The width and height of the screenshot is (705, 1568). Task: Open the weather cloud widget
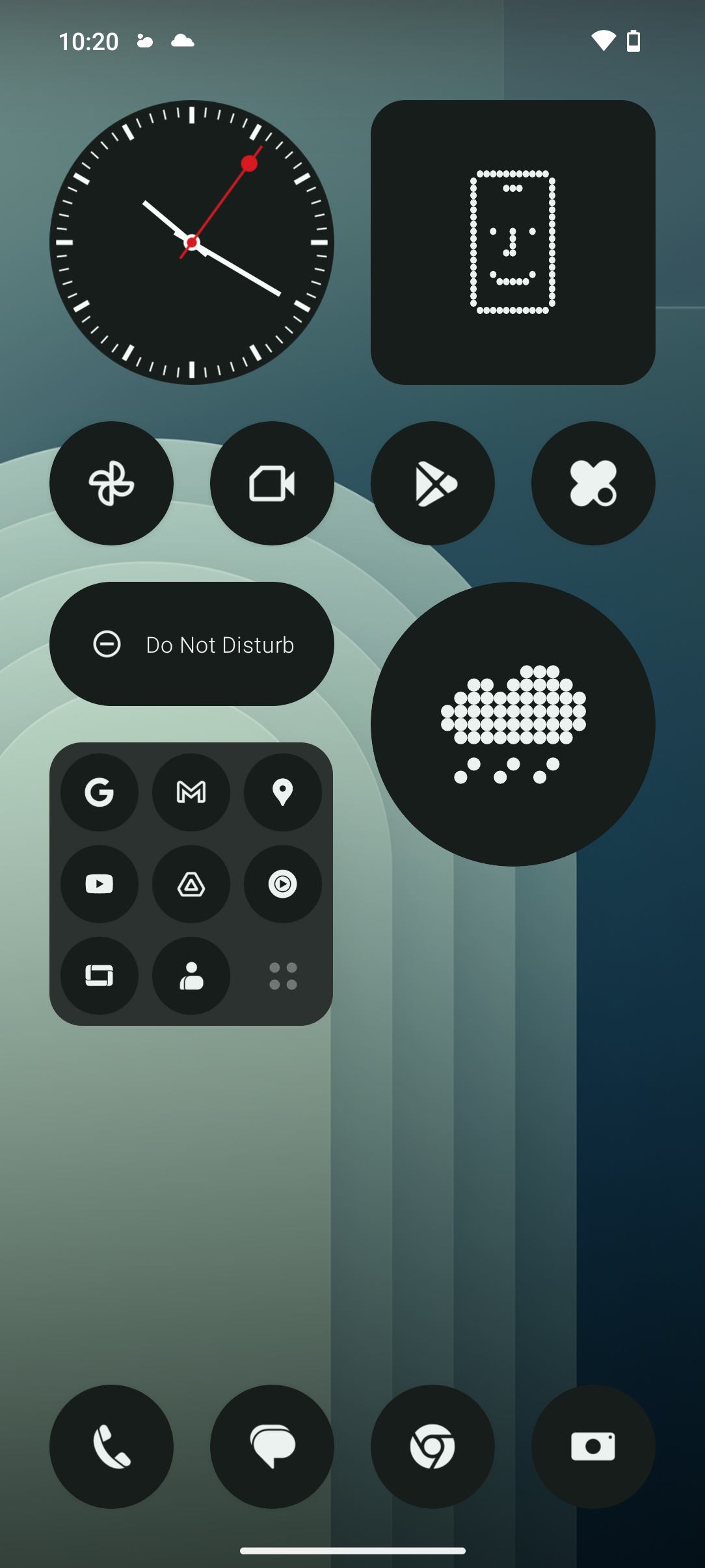[x=512, y=724]
